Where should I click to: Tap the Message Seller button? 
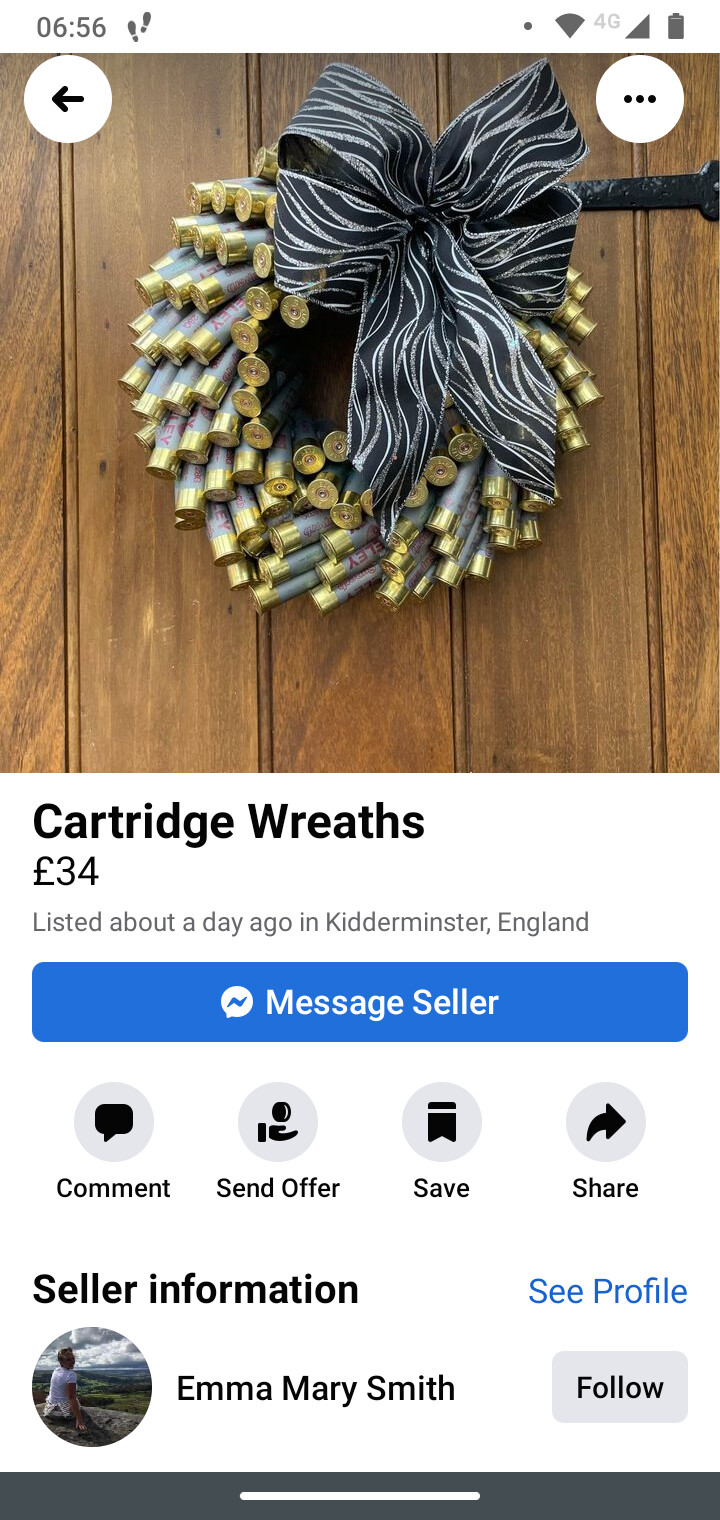[360, 1002]
